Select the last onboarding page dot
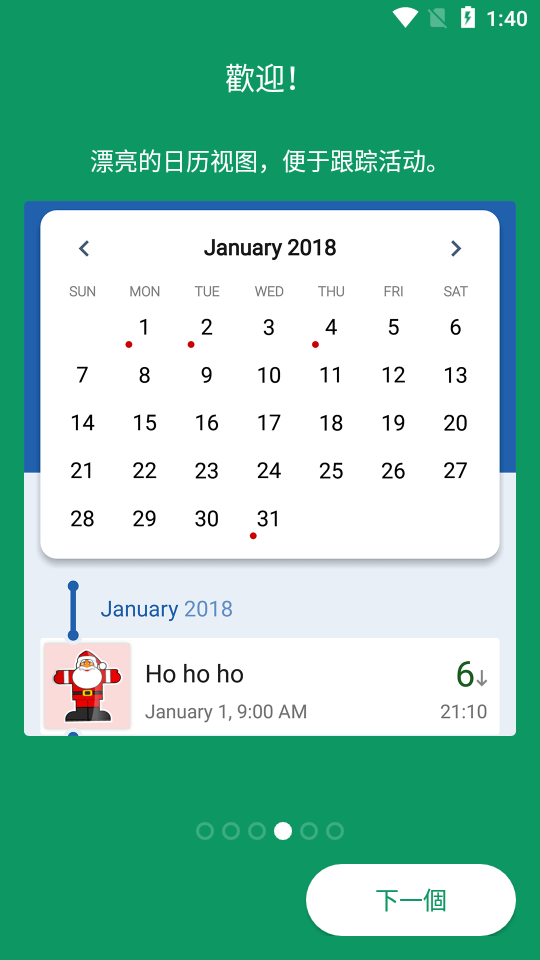Screen dimensions: 540x960 (335, 831)
